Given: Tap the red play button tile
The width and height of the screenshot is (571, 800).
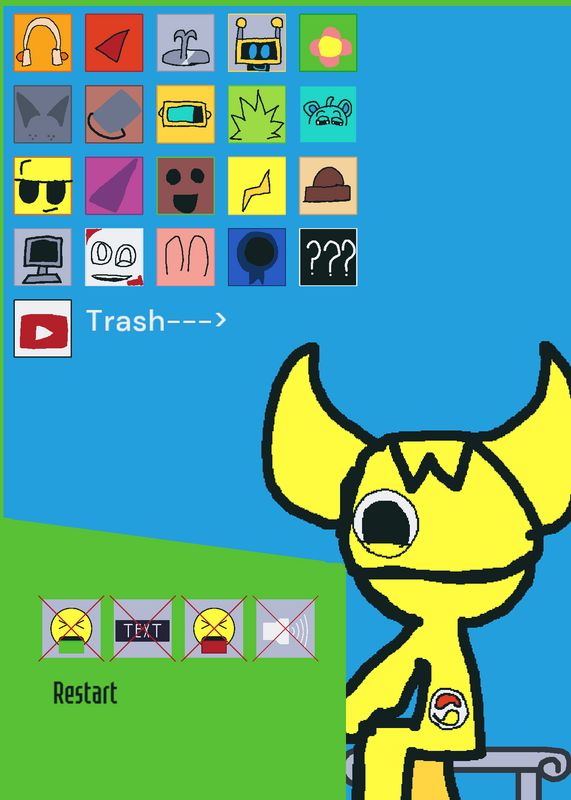Looking at the screenshot, I should click(x=42, y=329).
